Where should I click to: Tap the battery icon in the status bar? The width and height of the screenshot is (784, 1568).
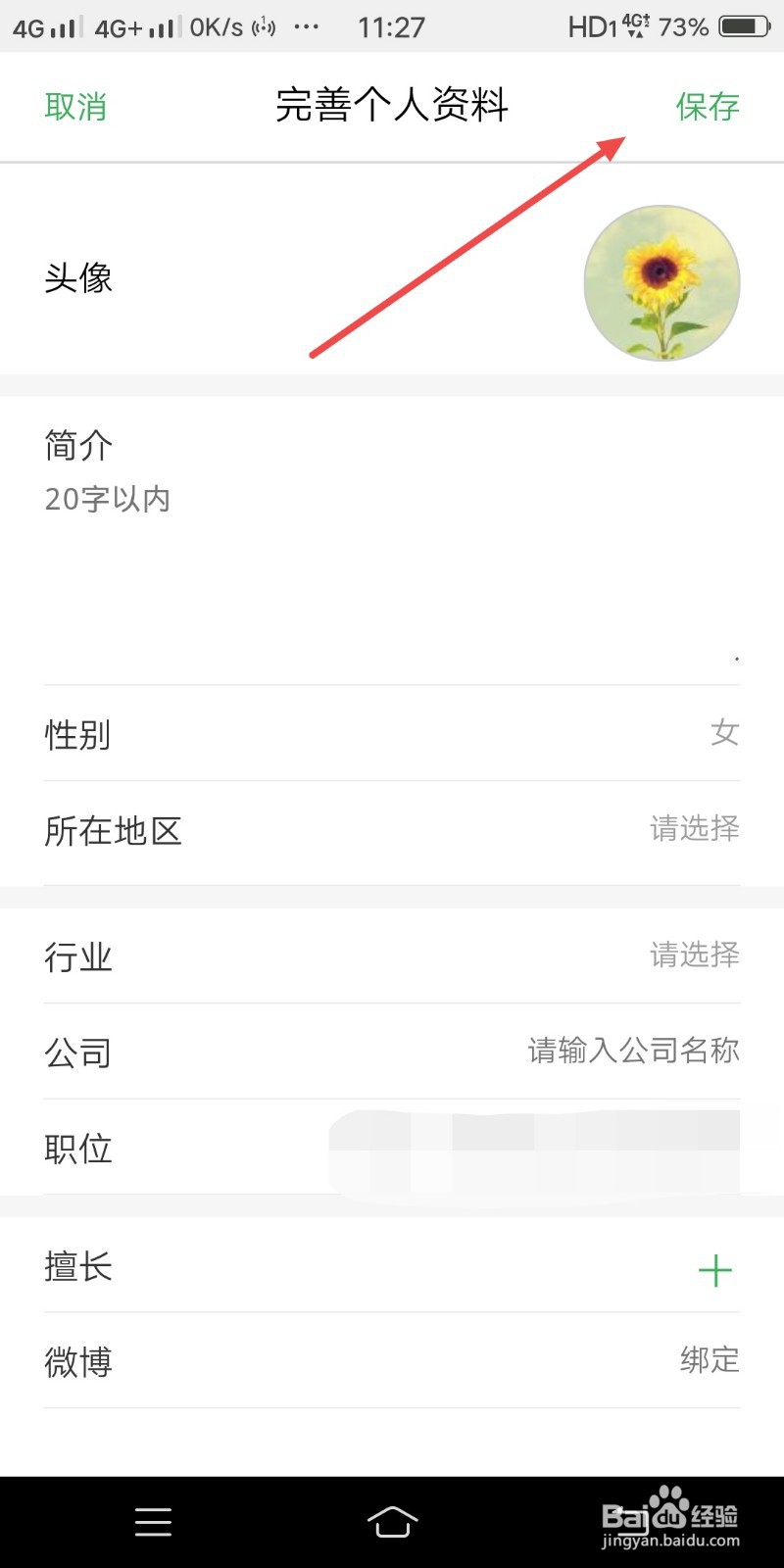pyautogui.click(x=742, y=26)
